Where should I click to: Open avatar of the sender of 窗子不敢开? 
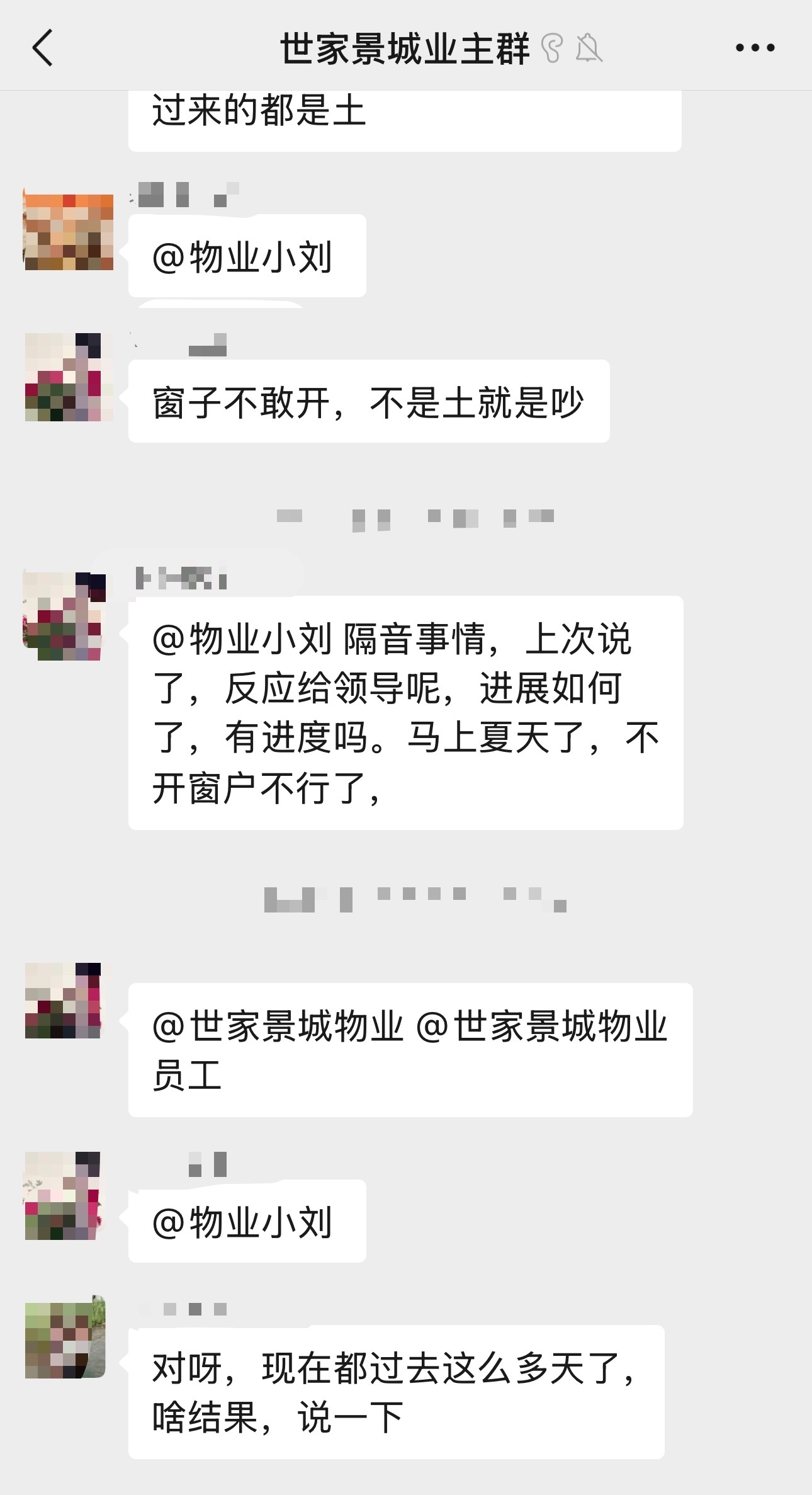coord(69,377)
